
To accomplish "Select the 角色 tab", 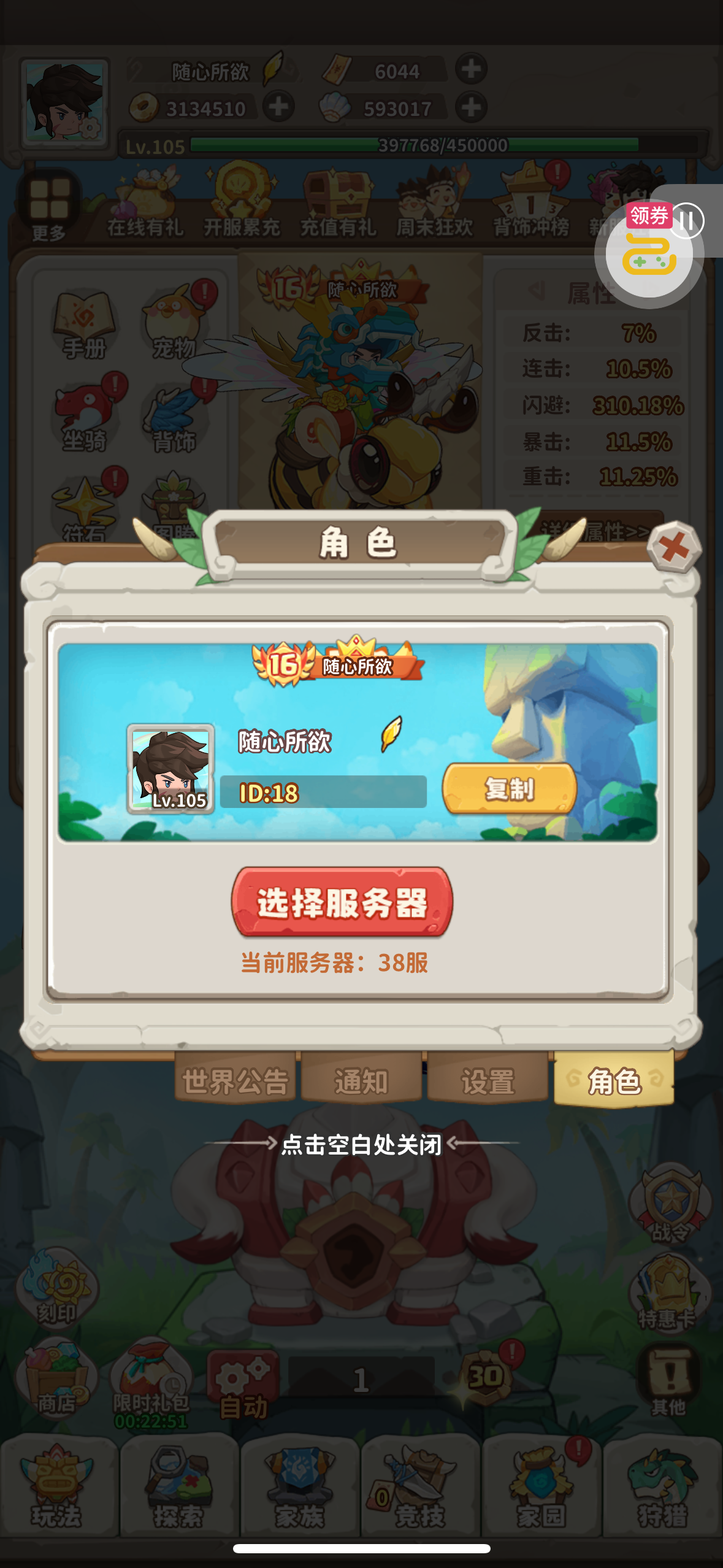I will coord(614,1080).
